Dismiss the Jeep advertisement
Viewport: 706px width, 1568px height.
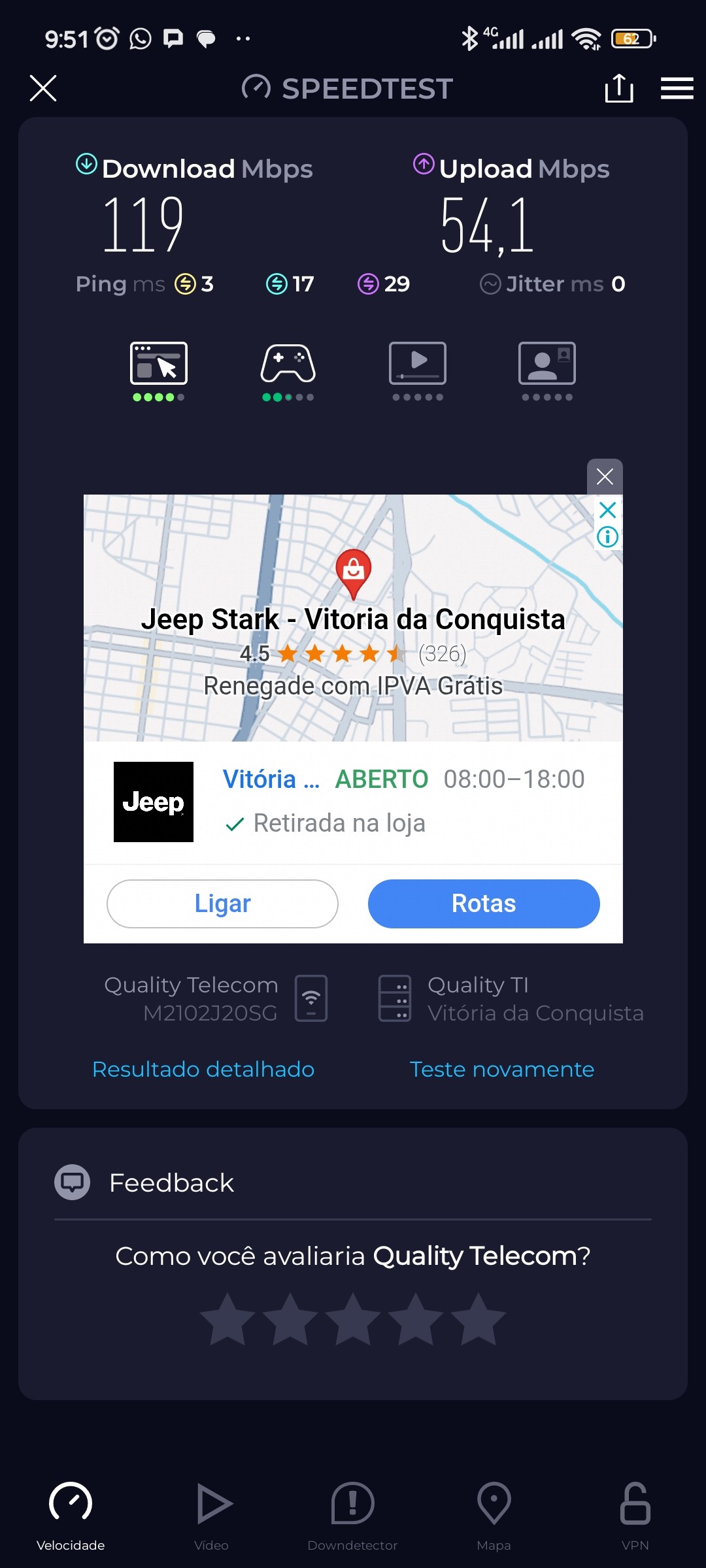[605, 477]
